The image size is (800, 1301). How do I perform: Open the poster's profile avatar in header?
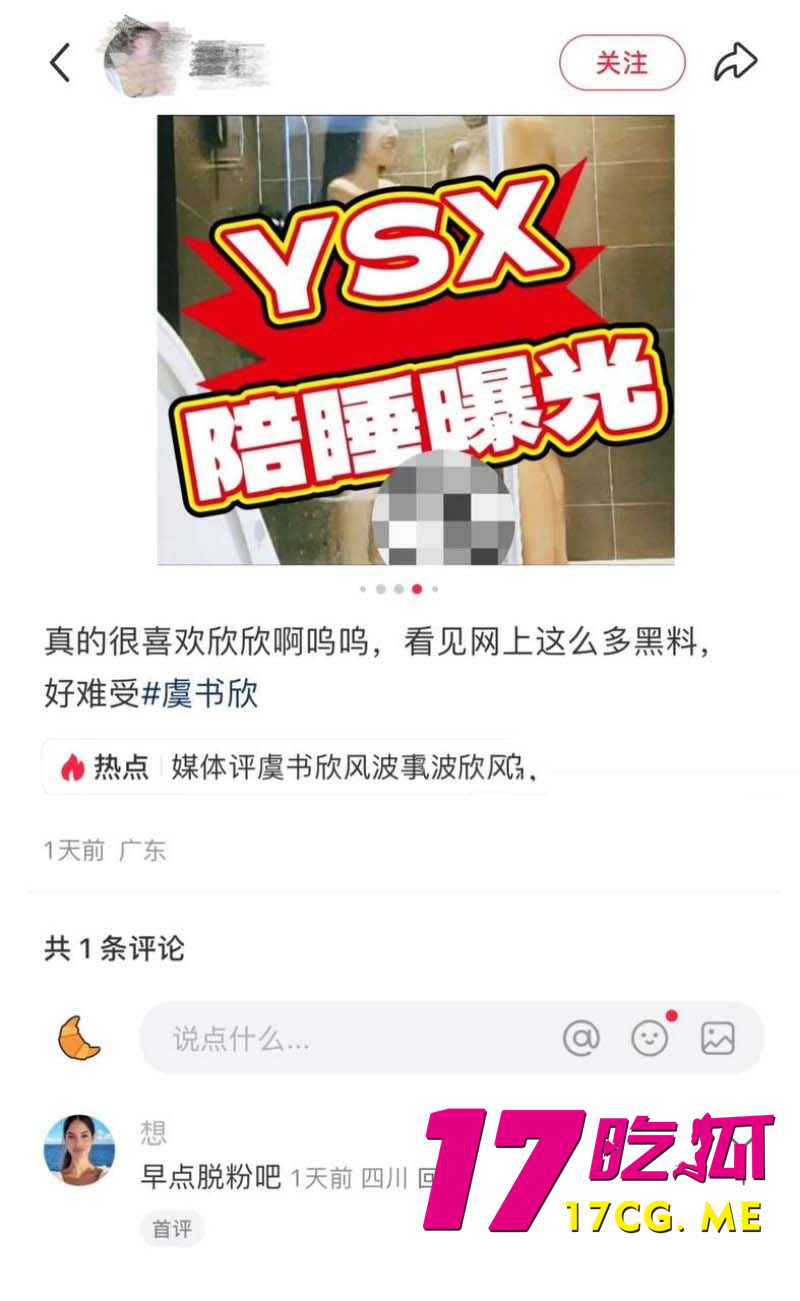pos(137,60)
